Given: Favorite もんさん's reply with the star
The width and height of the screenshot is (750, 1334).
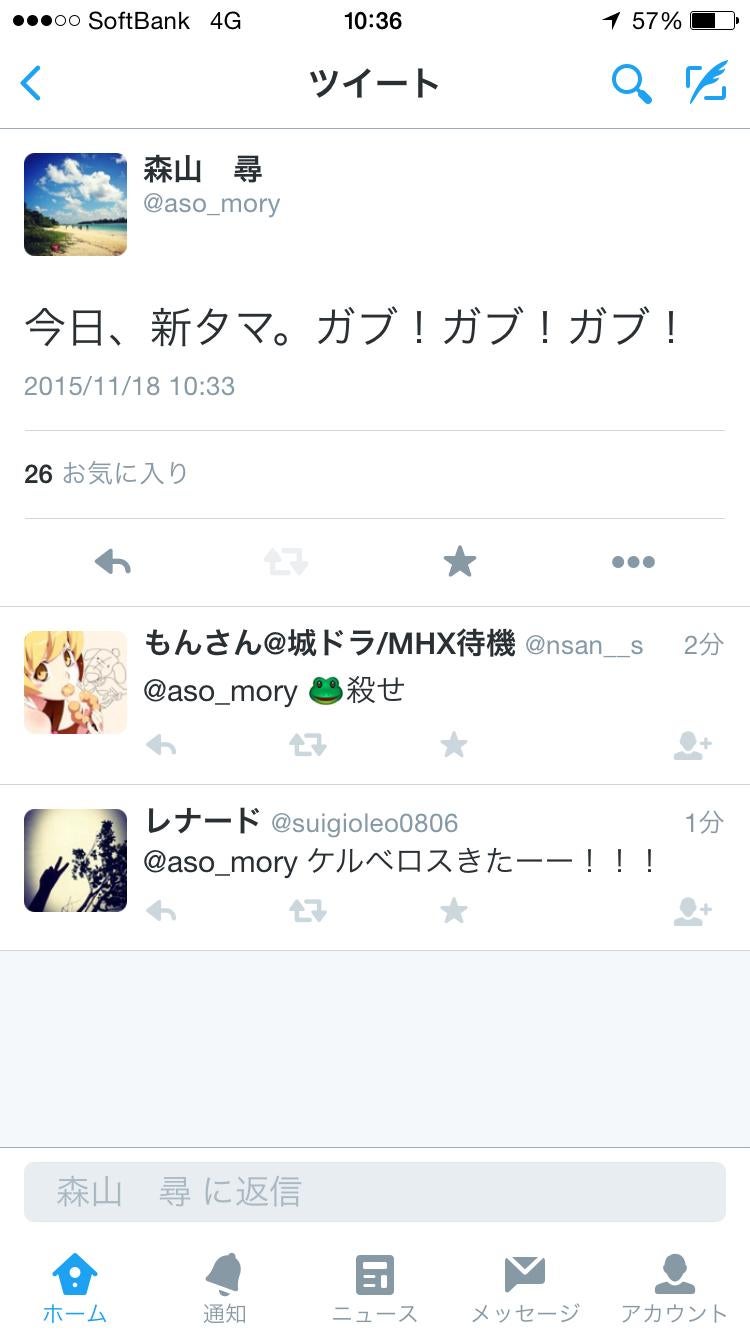Looking at the screenshot, I should tap(454, 745).
